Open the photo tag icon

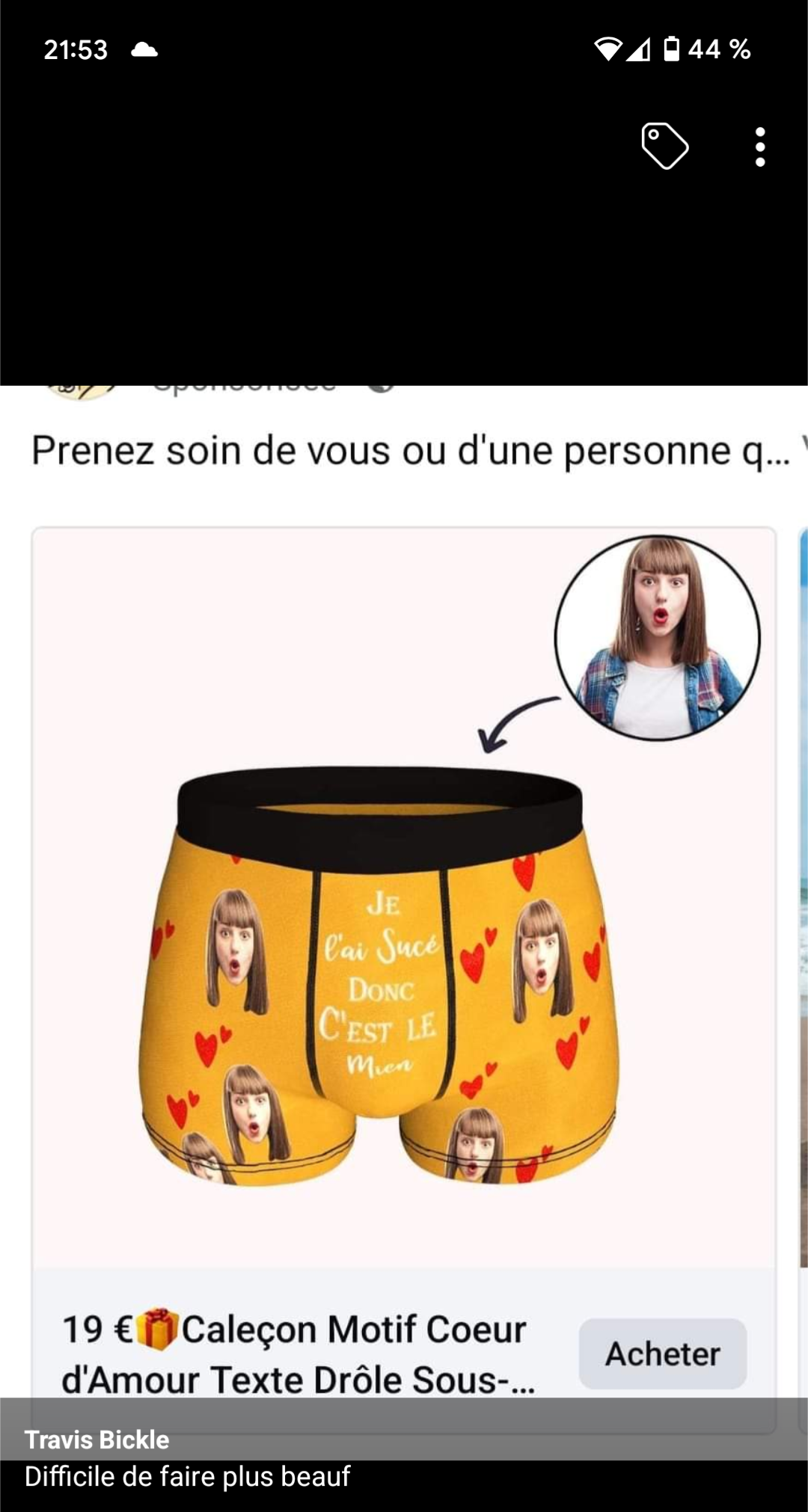tap(664, 146)
